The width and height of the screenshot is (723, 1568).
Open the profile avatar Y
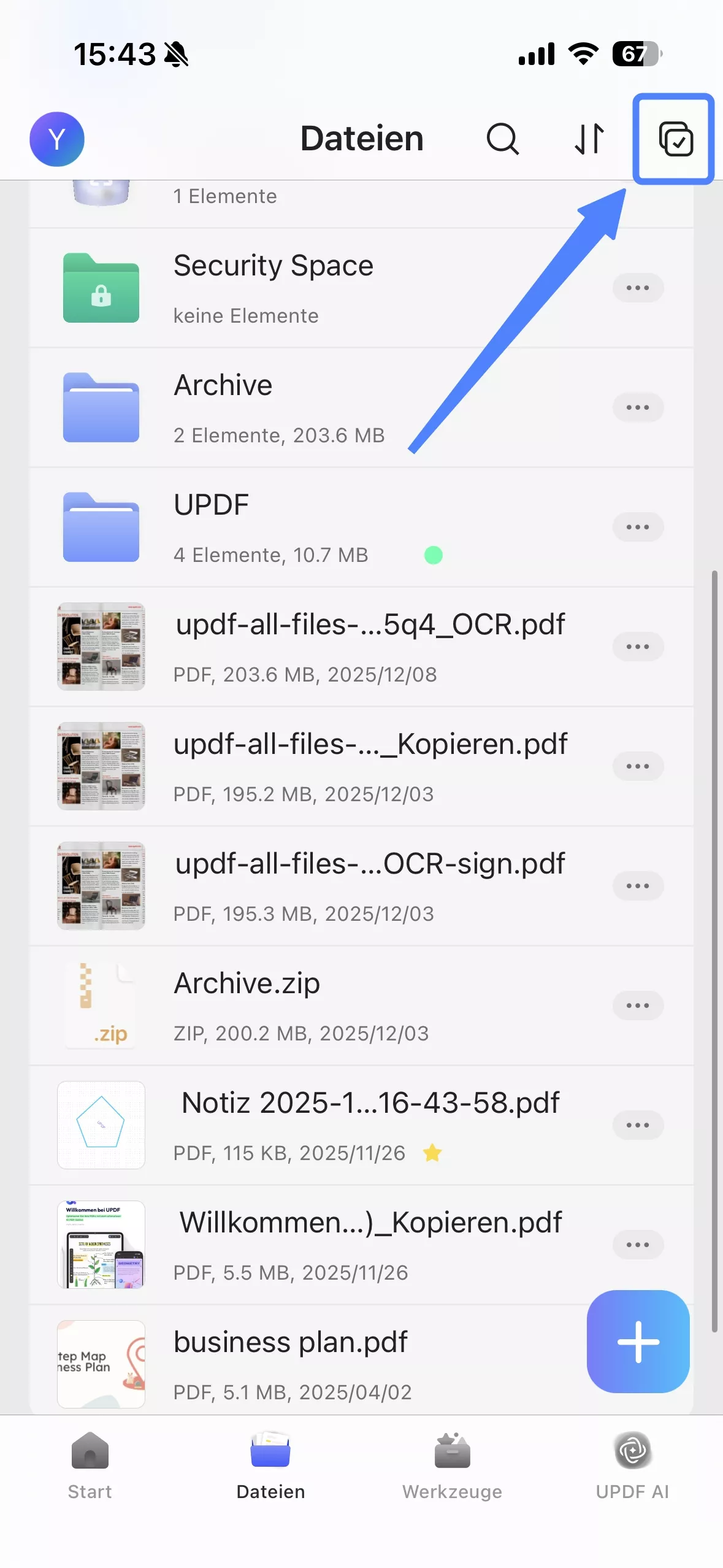57,139
